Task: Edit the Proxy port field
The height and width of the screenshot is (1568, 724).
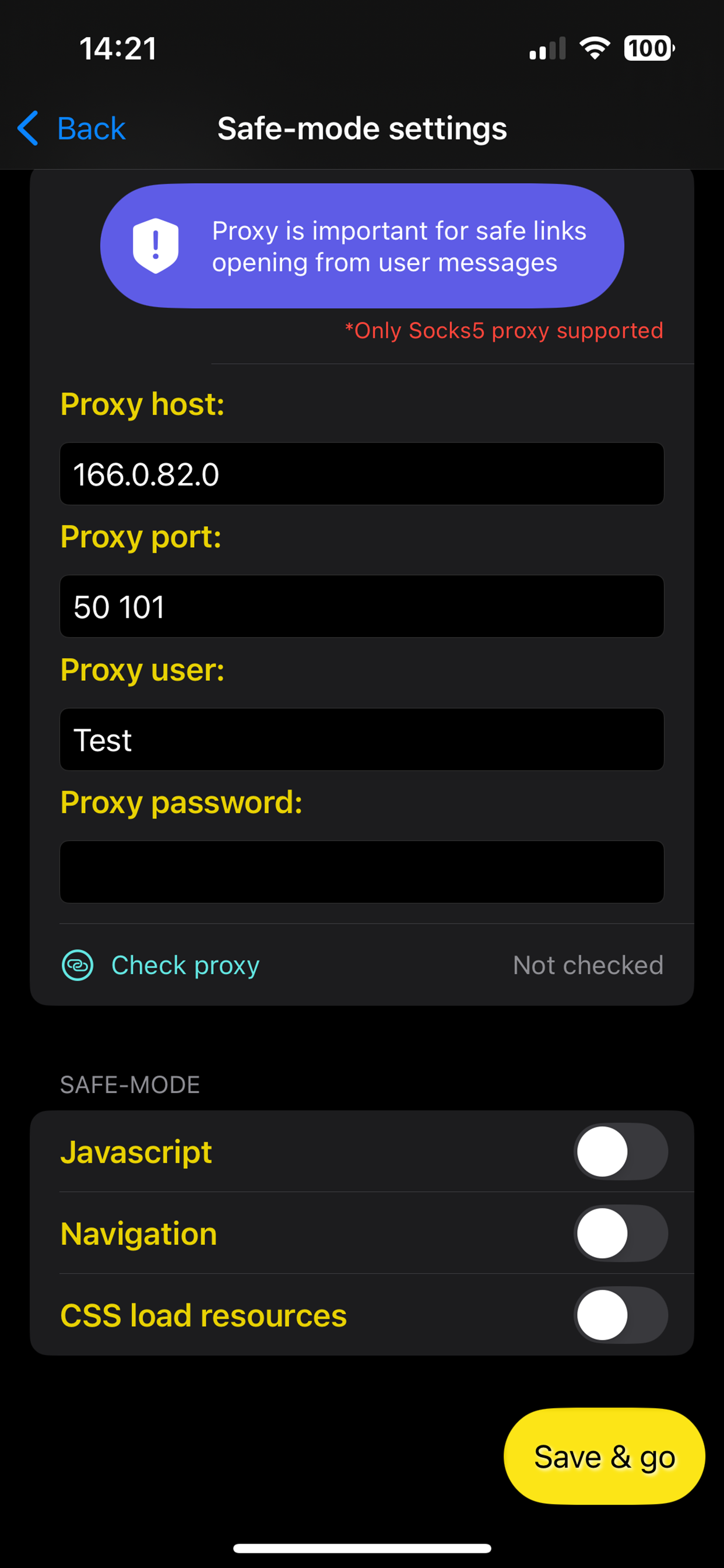Action: pyautogui.click(x=361, y=606)
